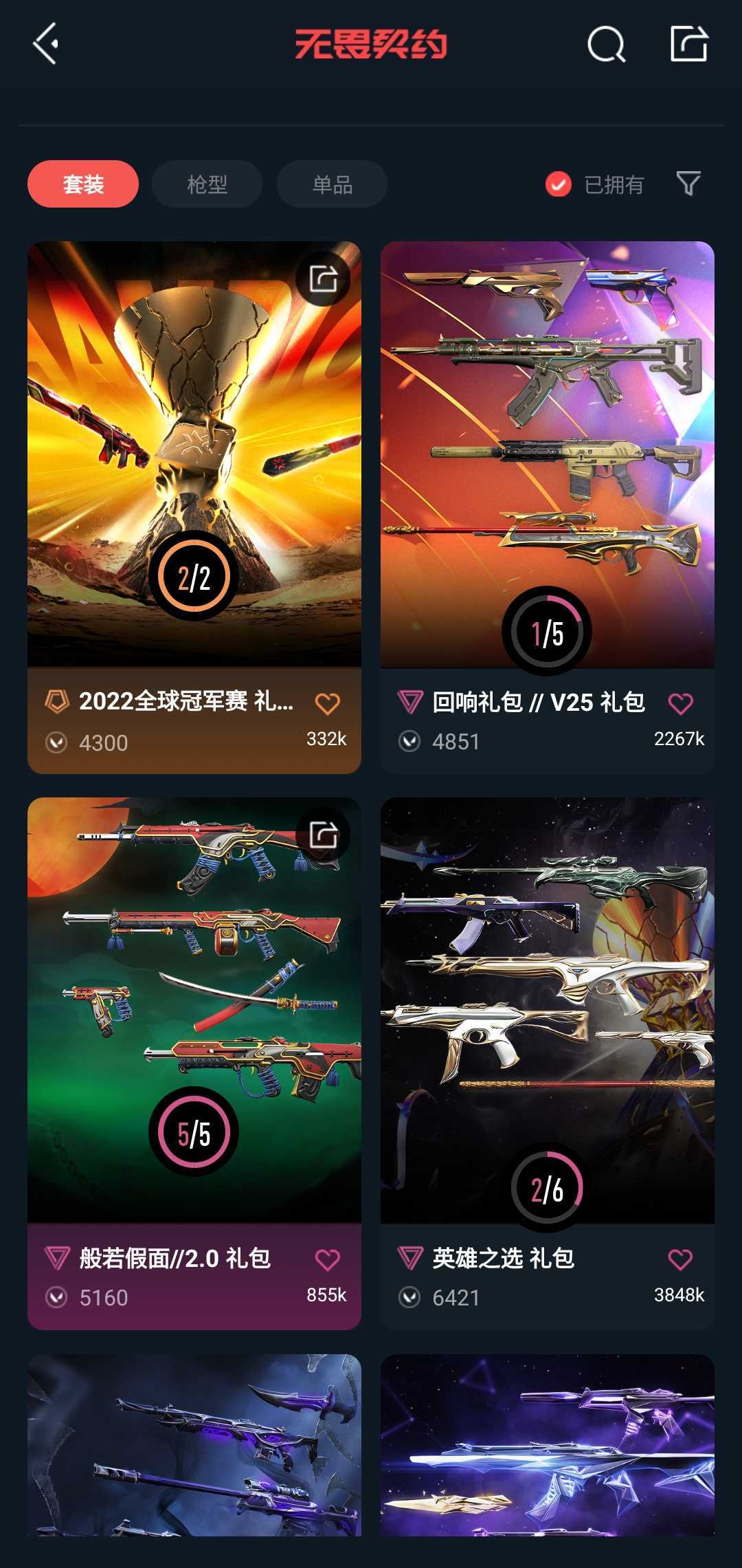The image size is (742, 1568).
Task: Share the 般若假面//2.0 bundle card
Action: (x=323, y=835)
